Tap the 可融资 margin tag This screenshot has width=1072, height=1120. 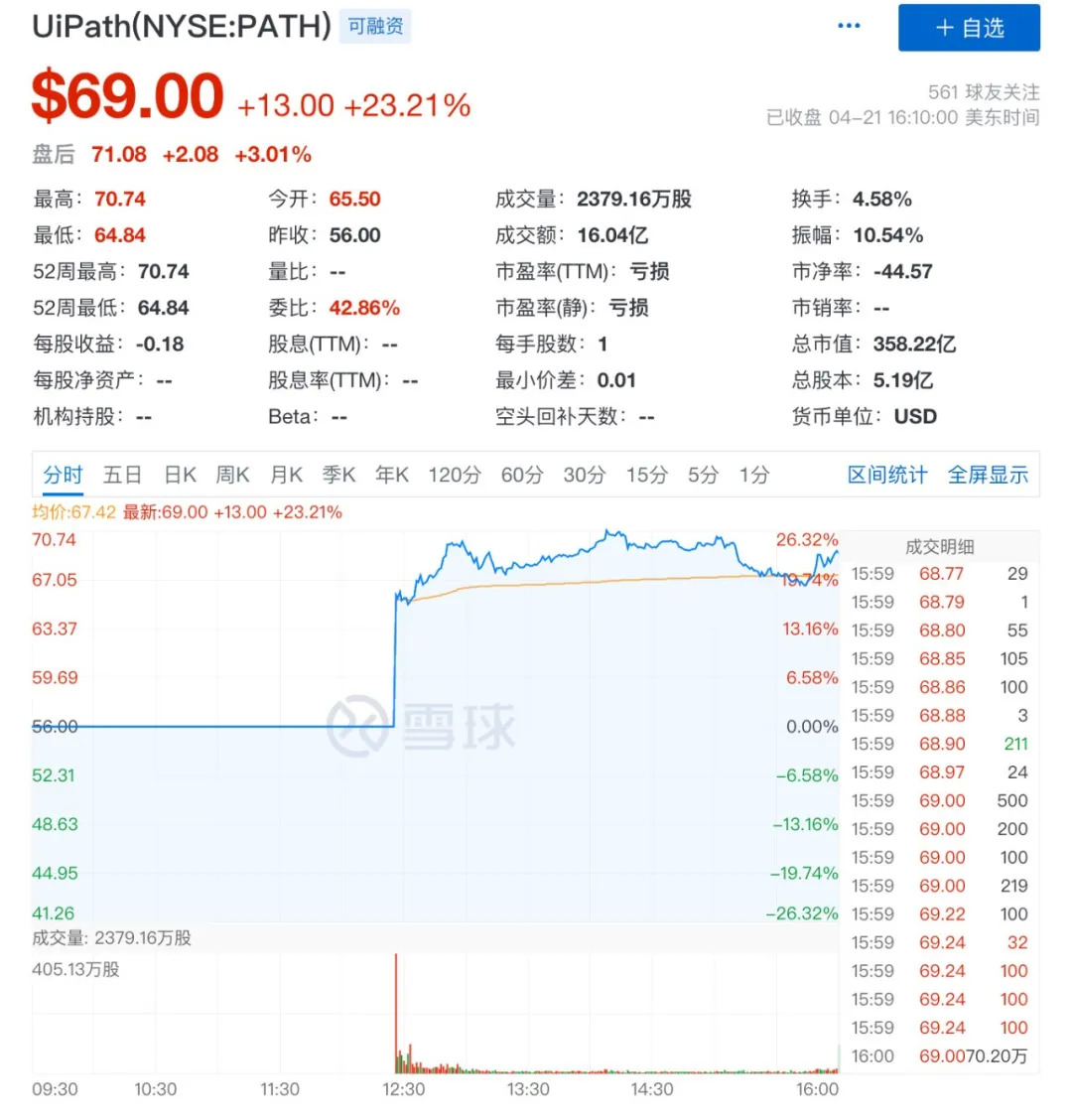375,27
